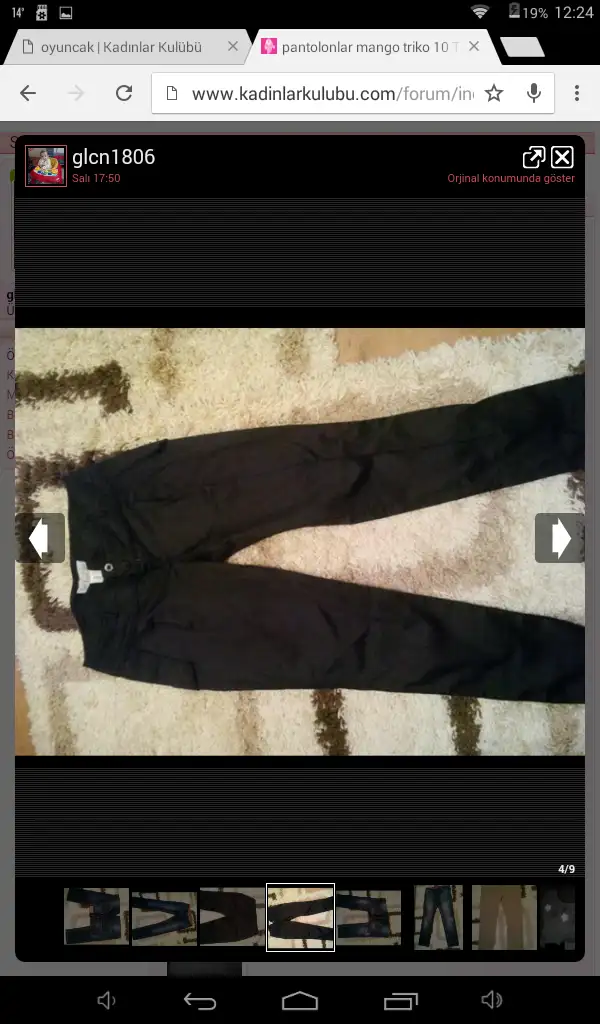The width and height of the screenshot is (600, 1024).
Task: Select the third thumbnail in the filmstrip
Action: 232,917
